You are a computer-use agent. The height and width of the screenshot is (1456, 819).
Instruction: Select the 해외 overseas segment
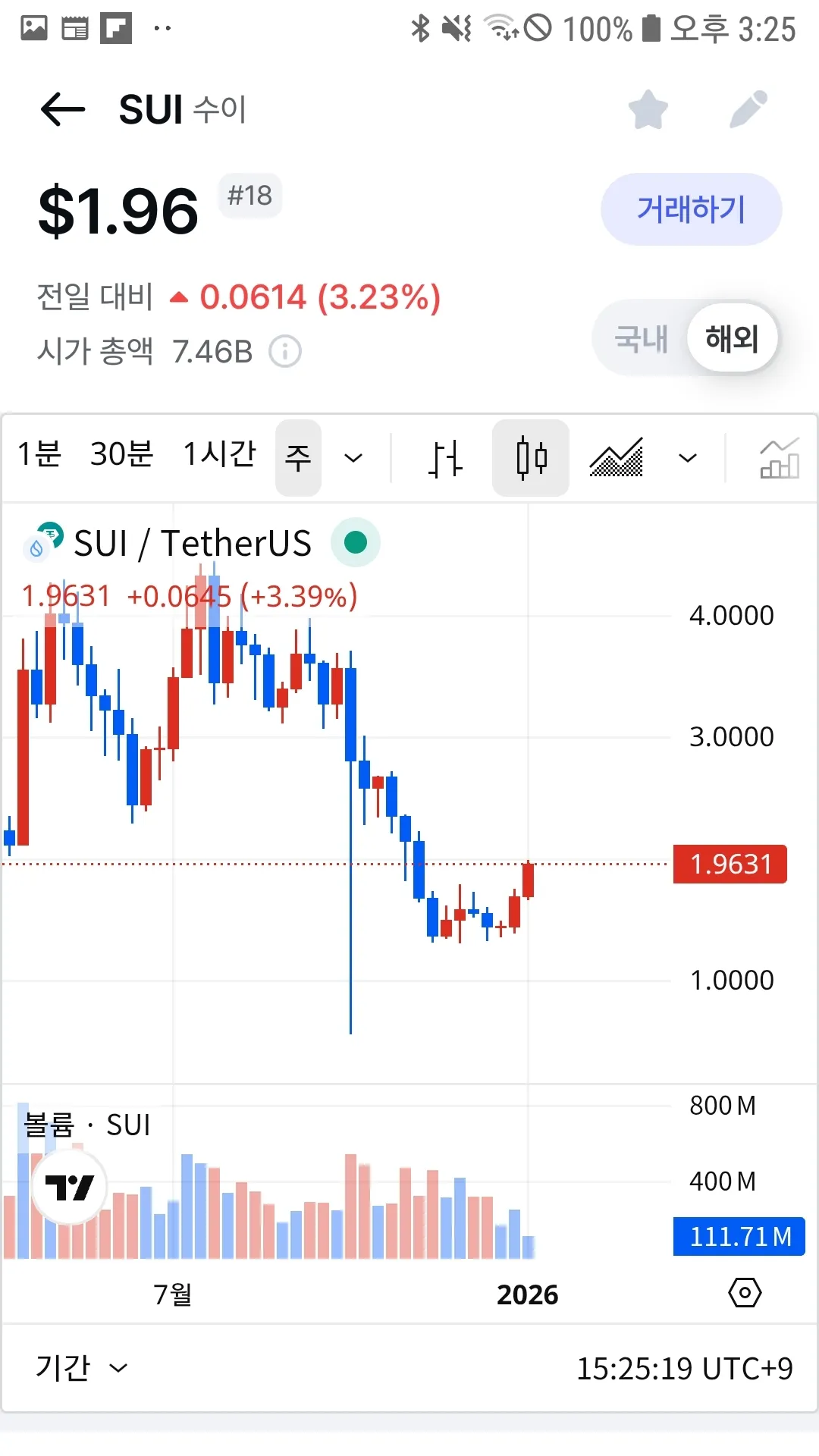732,338
